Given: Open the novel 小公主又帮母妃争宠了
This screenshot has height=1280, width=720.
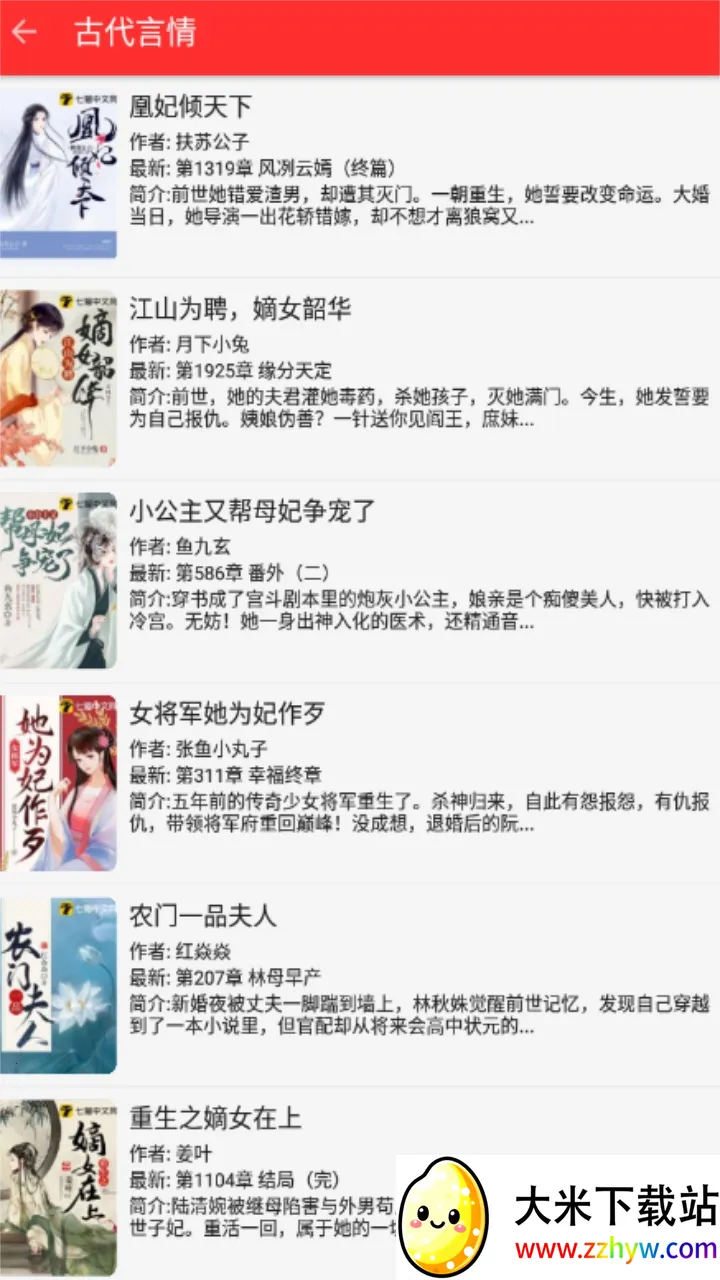Looking at the screenshot, I should pyautogui.click(x=252, y=511).
